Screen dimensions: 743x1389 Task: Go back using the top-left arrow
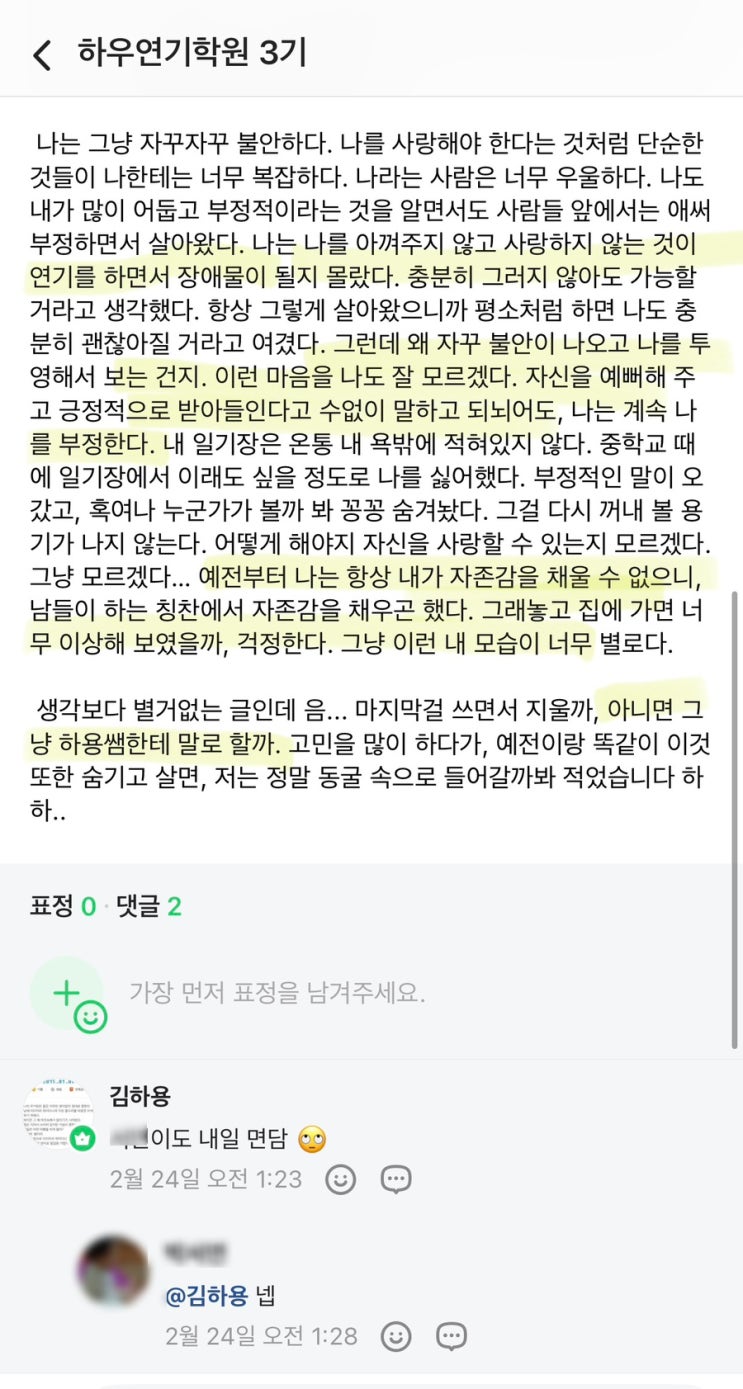[42, 54]
